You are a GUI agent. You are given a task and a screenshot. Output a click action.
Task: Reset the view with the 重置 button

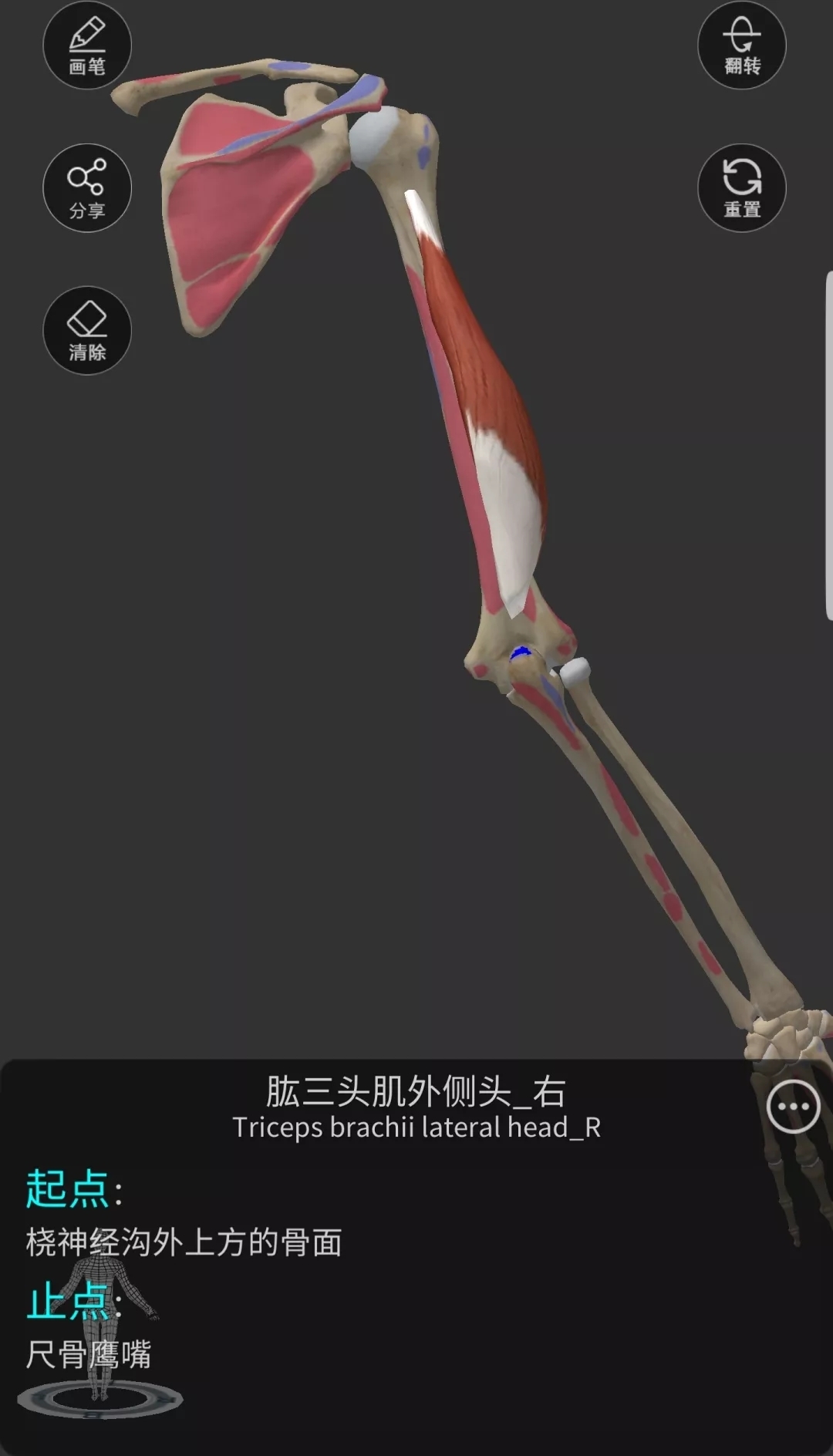[x=742, y=188]
